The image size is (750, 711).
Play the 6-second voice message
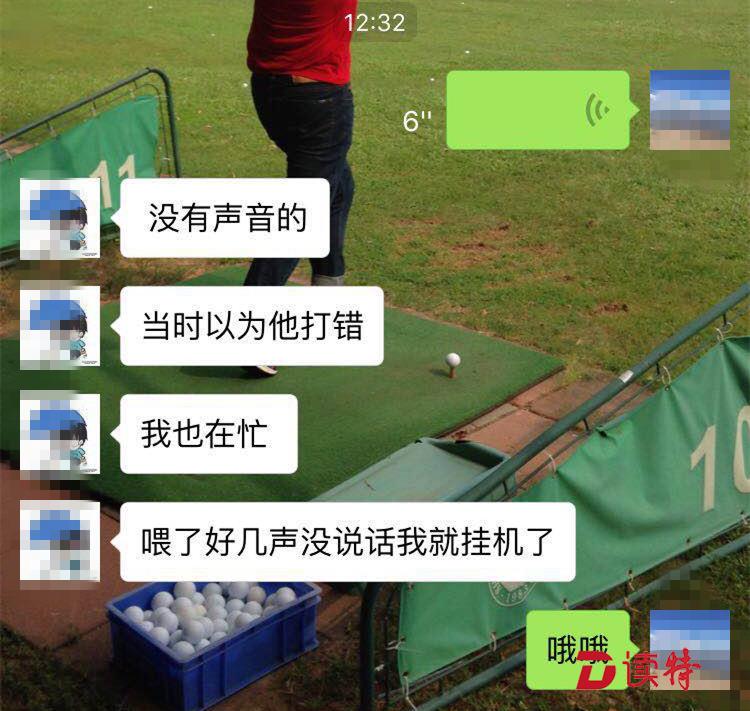(538, 110)
